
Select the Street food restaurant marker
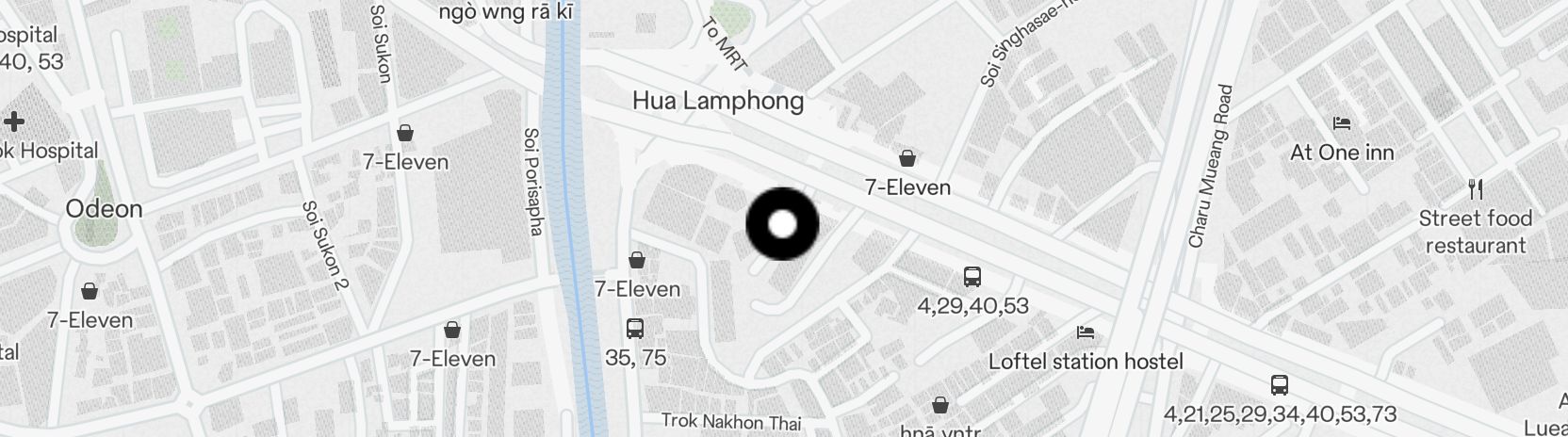pos(1476,190)
